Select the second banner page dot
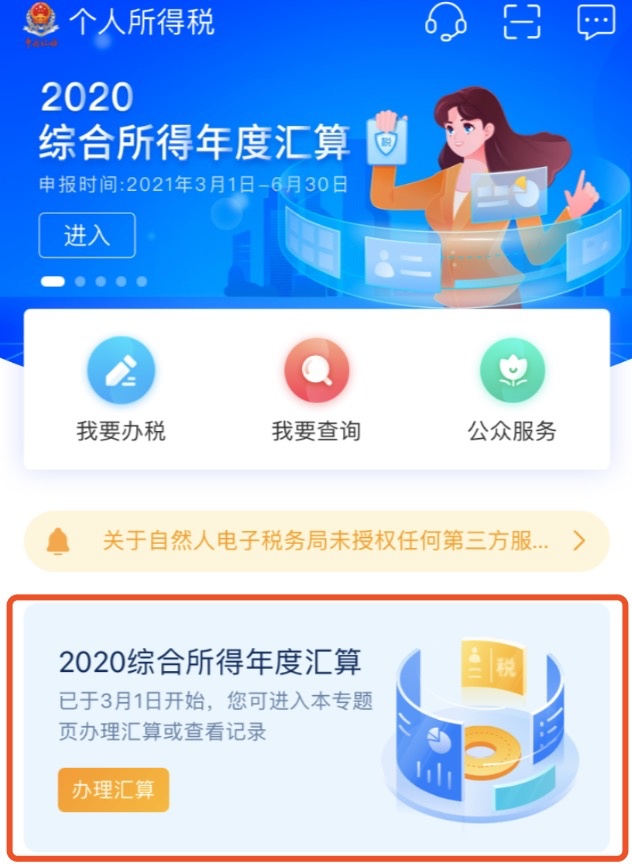 click(x=80, y=282)
